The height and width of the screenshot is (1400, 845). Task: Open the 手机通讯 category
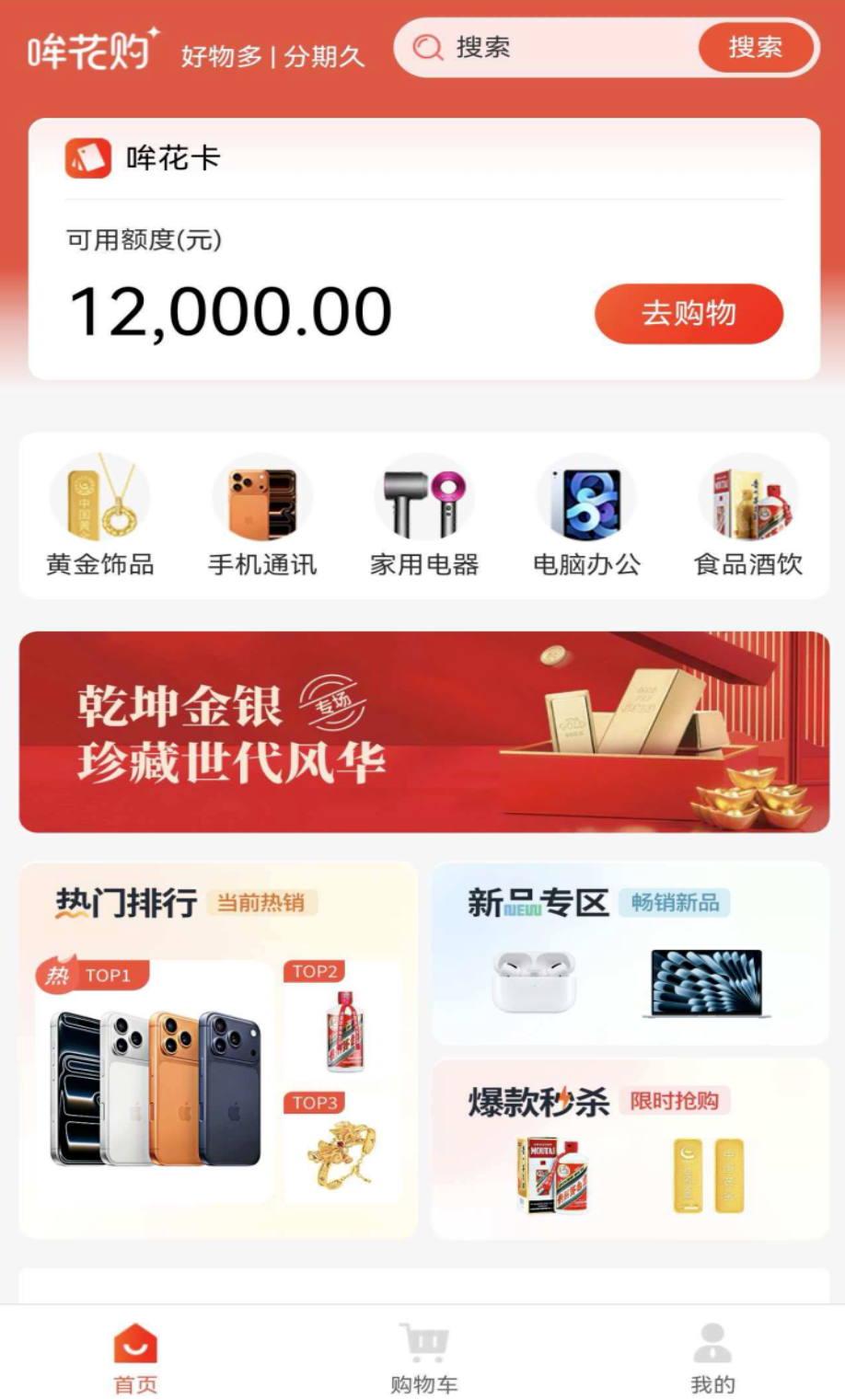pos(262,517)
